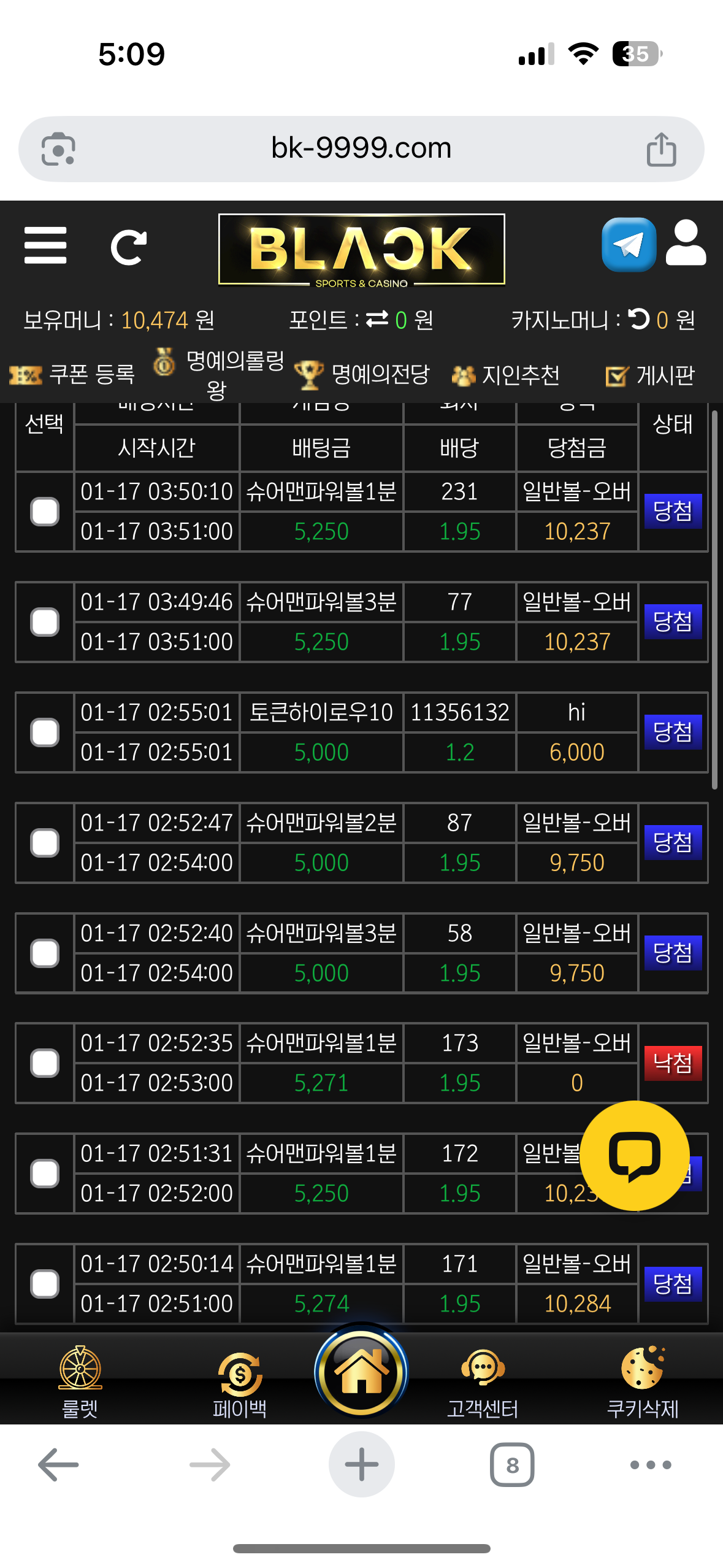Open the yellow live chat bubble
Image resolution: width=723 pixels, height=1568 pixels.
[634, 1156]
